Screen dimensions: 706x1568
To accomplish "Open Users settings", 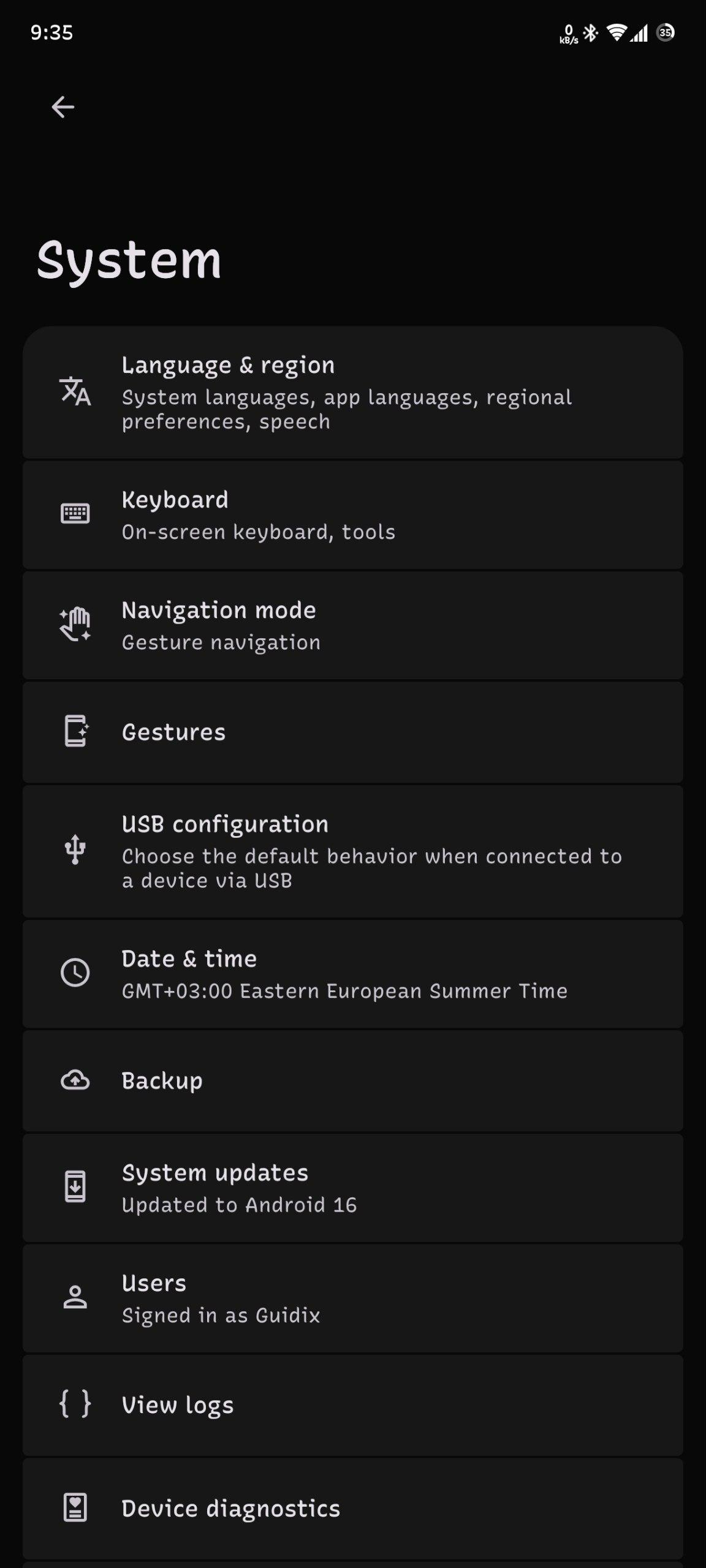I will [x=353, y=1298].
